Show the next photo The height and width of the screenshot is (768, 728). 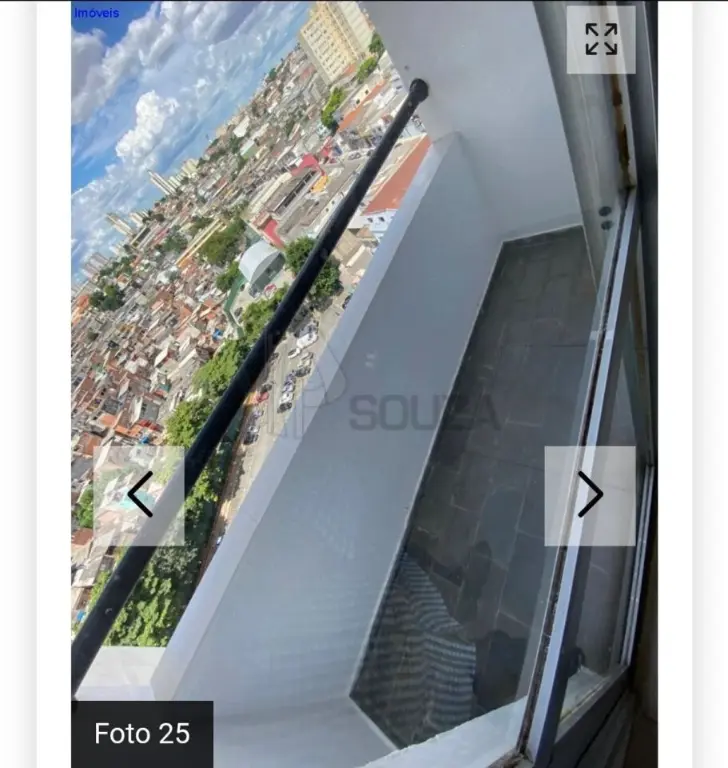[590, 495]
